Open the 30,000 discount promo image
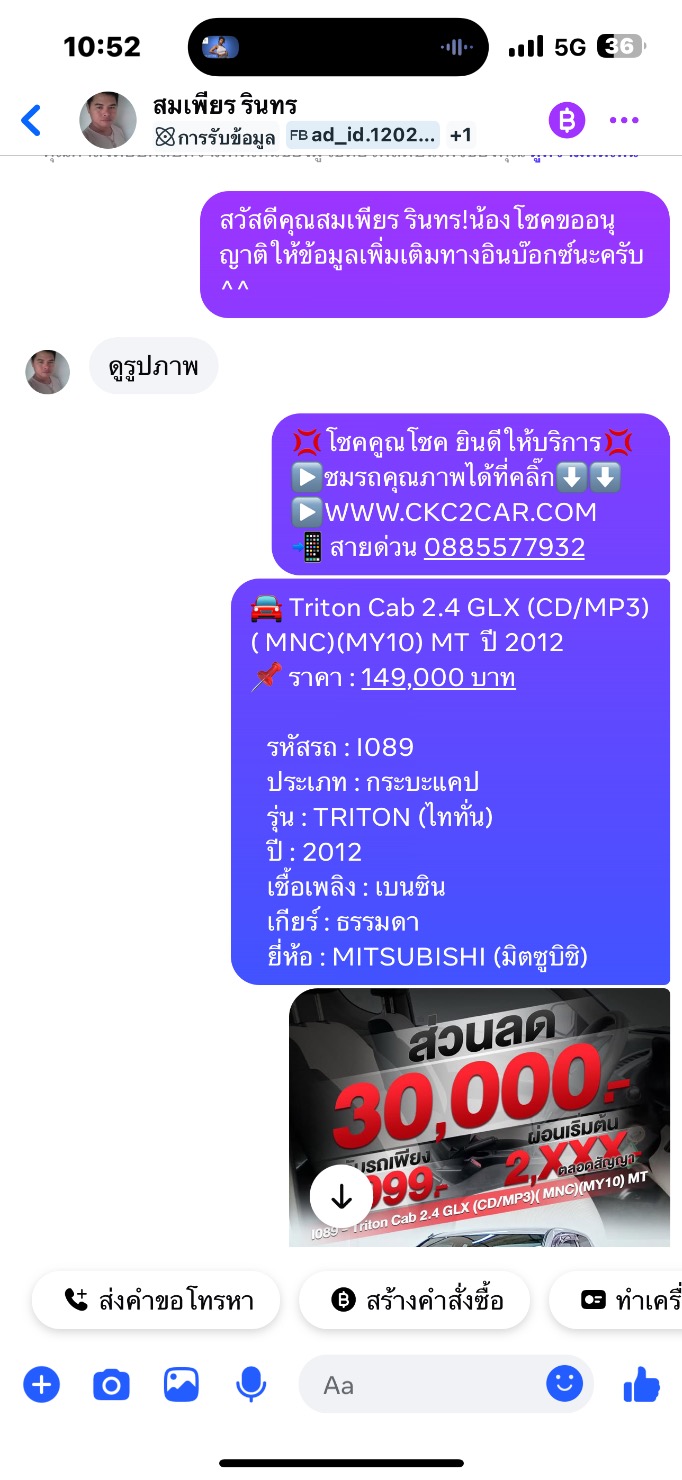The width and height of the screenshot is (682, 1480). click(479, 1117)
